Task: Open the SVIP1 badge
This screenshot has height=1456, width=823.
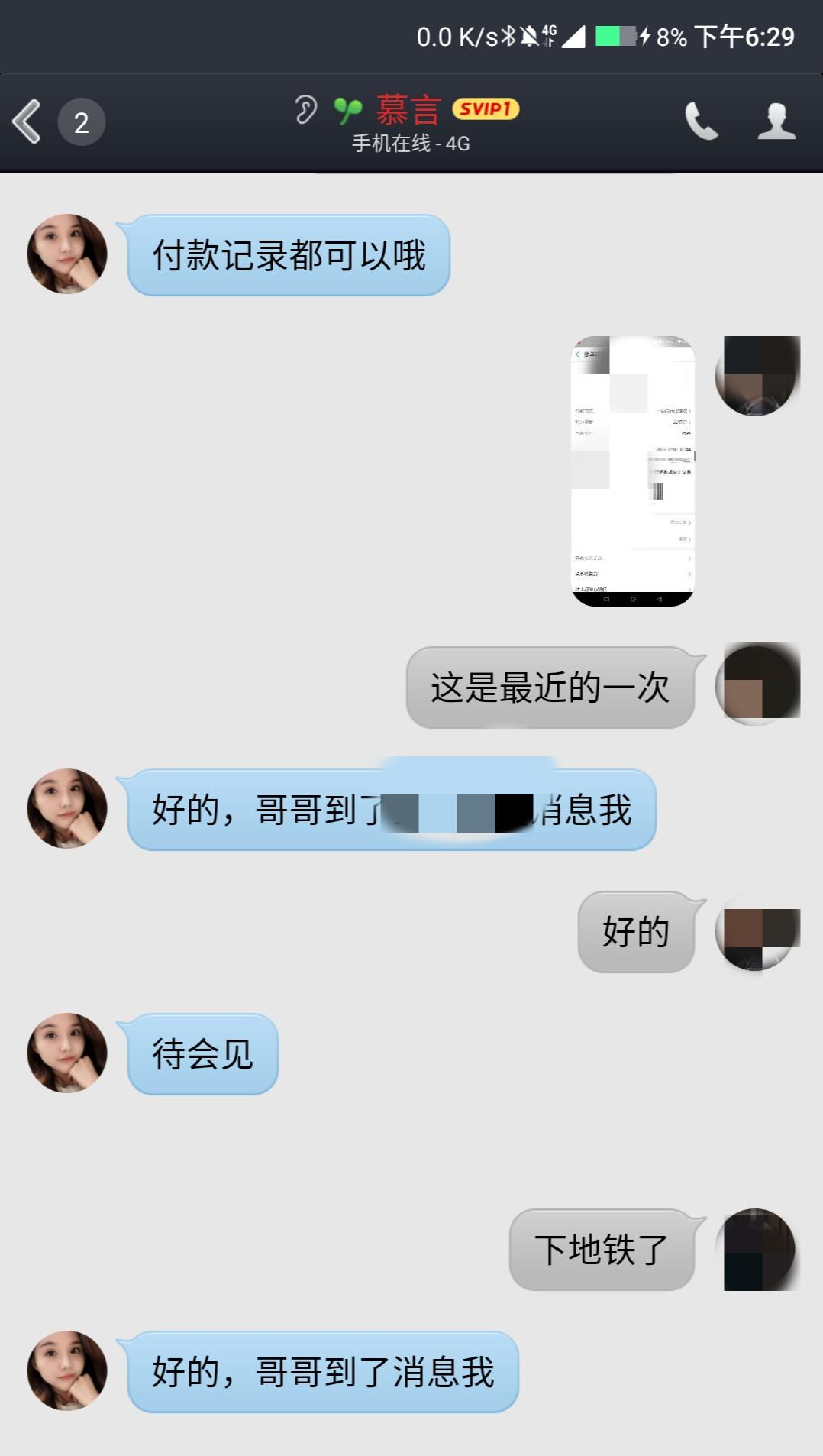Action: pyautogui.click(x=486, y=109)
